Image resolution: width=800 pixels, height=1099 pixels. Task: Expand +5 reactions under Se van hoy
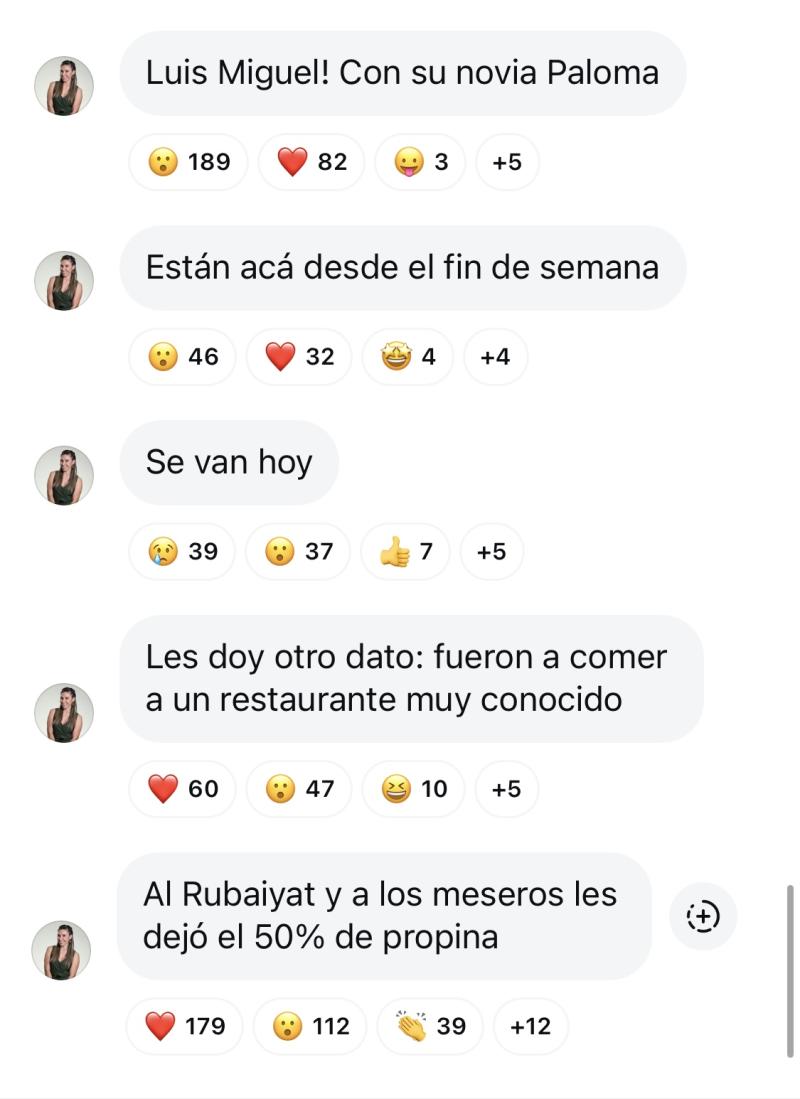pos(491,552)
